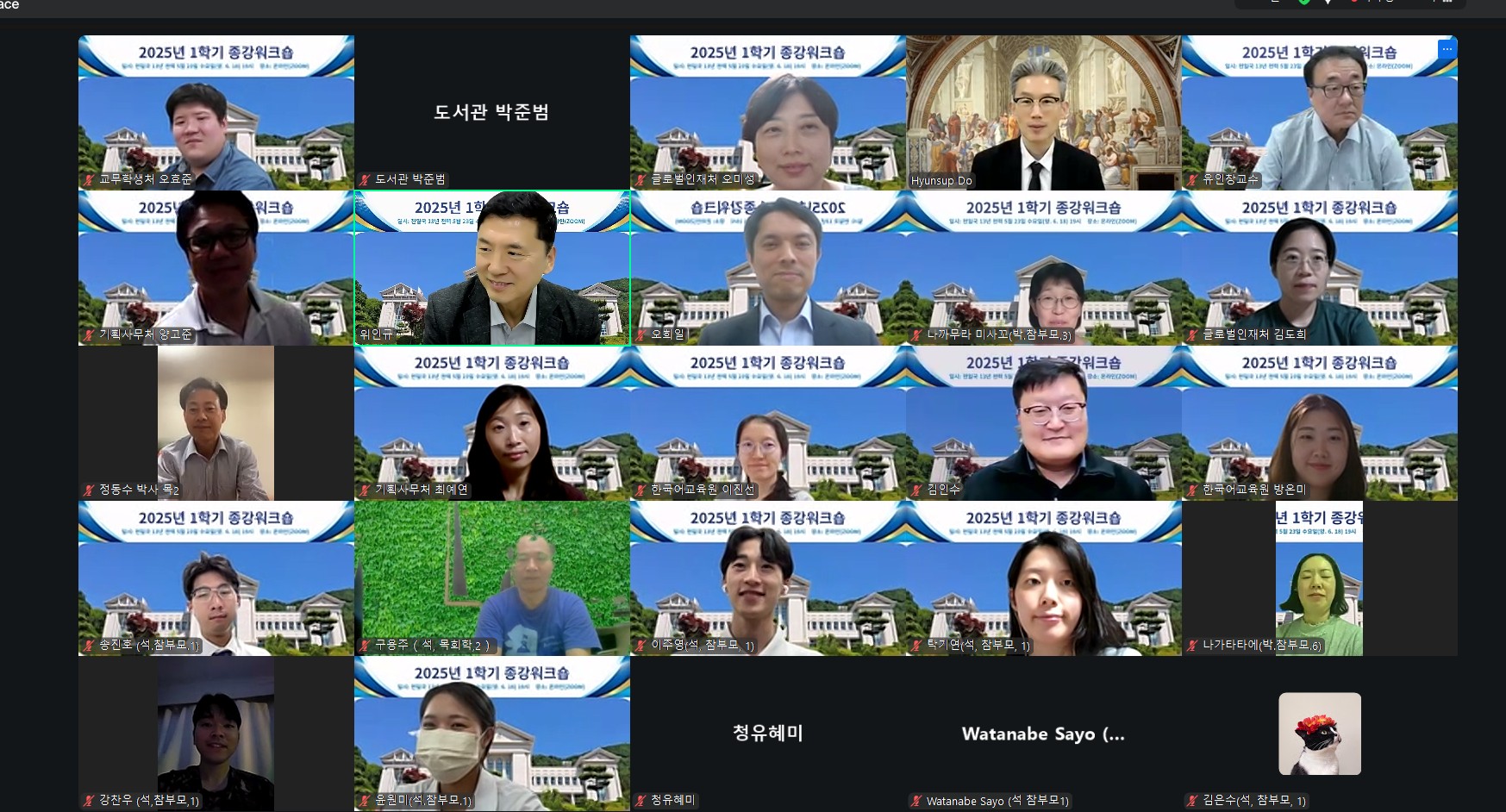Select the Hyunsup Do video tile
This screenshot has height=812, width=1506.
pos(1043,113)
